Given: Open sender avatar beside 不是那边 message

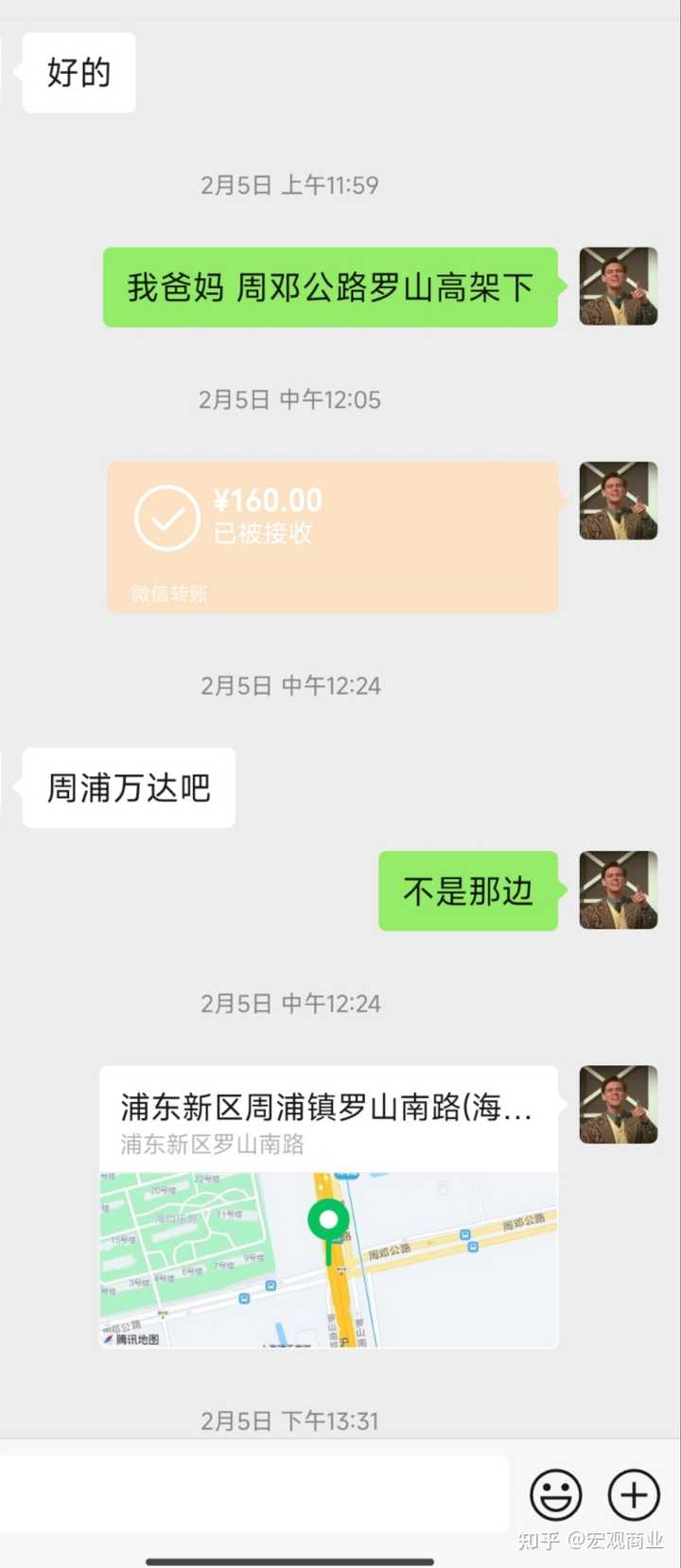Looking at the screenshot, I should [618, 889].
